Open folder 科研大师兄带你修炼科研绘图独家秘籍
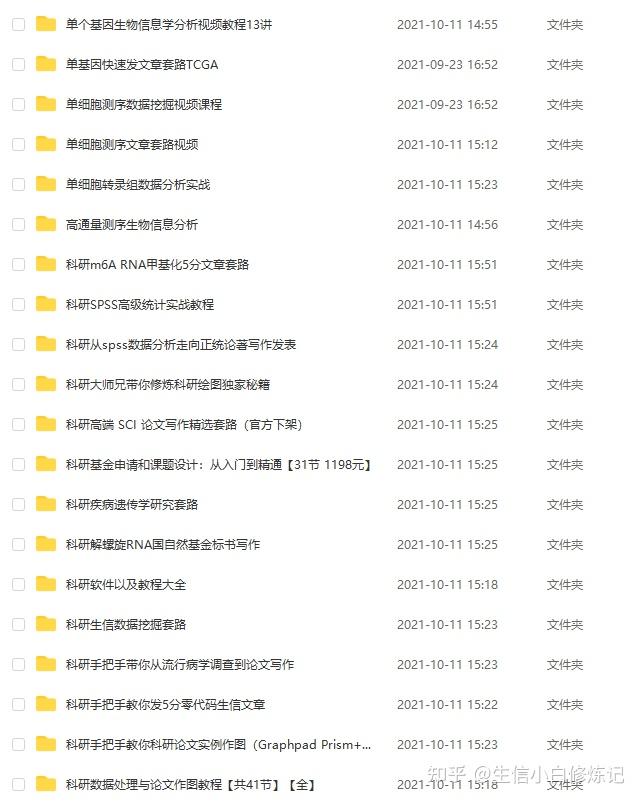Viewport: 641px width, 802px height. point(167,384)
